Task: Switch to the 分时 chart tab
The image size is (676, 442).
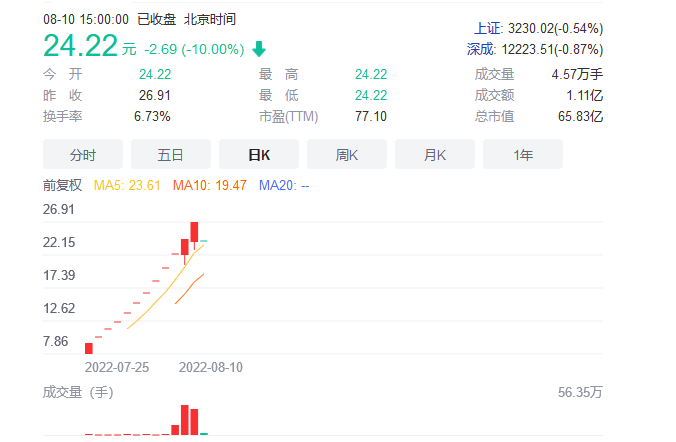Action: tap(82, 155)
